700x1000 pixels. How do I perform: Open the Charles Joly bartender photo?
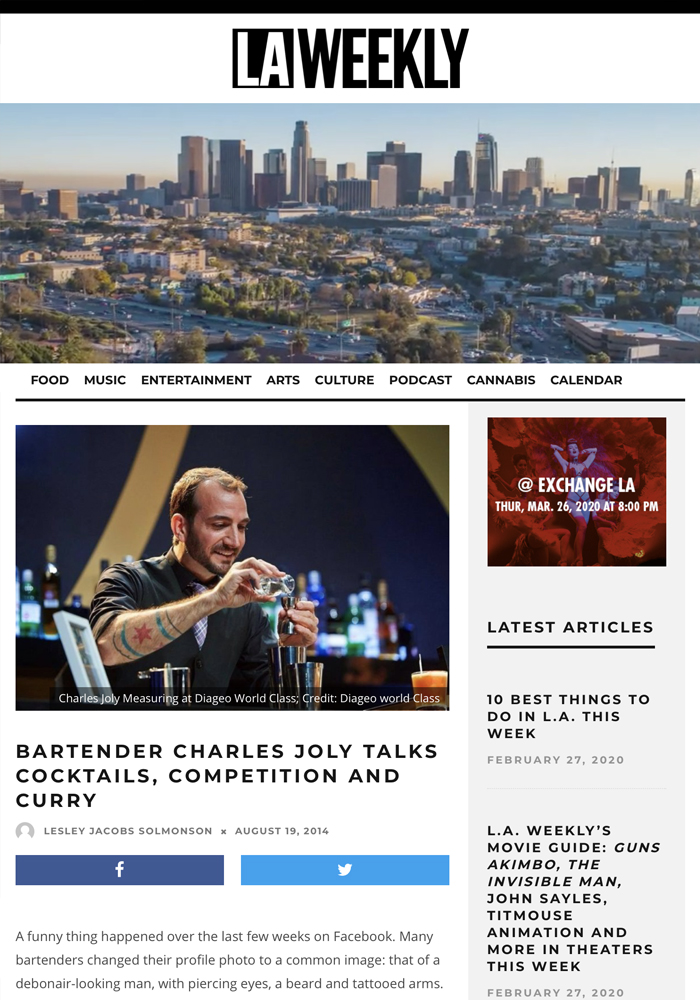[232, 567]
